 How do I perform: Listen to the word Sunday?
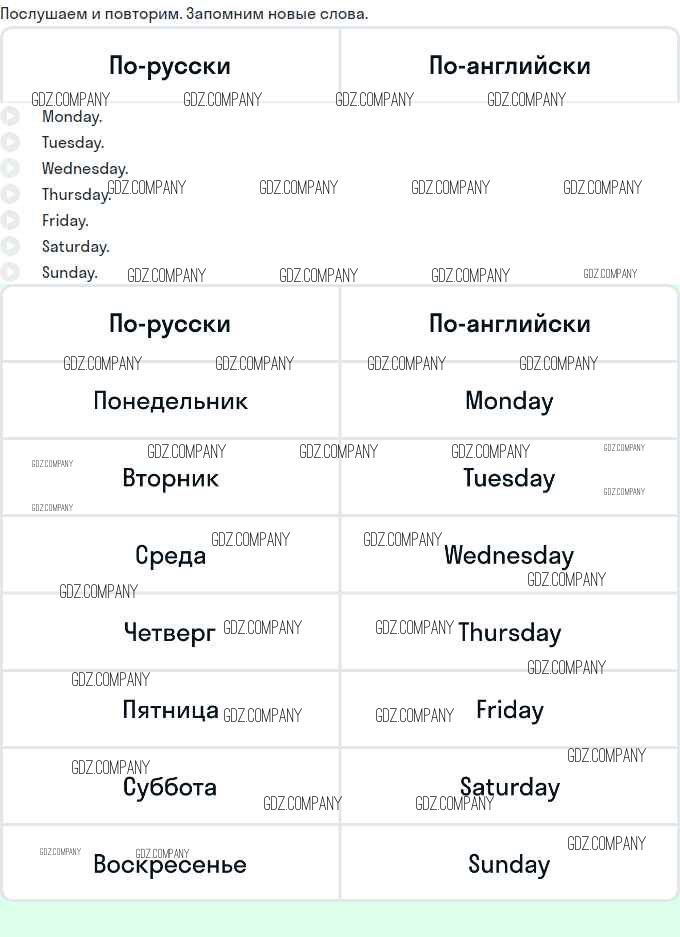point(10,272)
